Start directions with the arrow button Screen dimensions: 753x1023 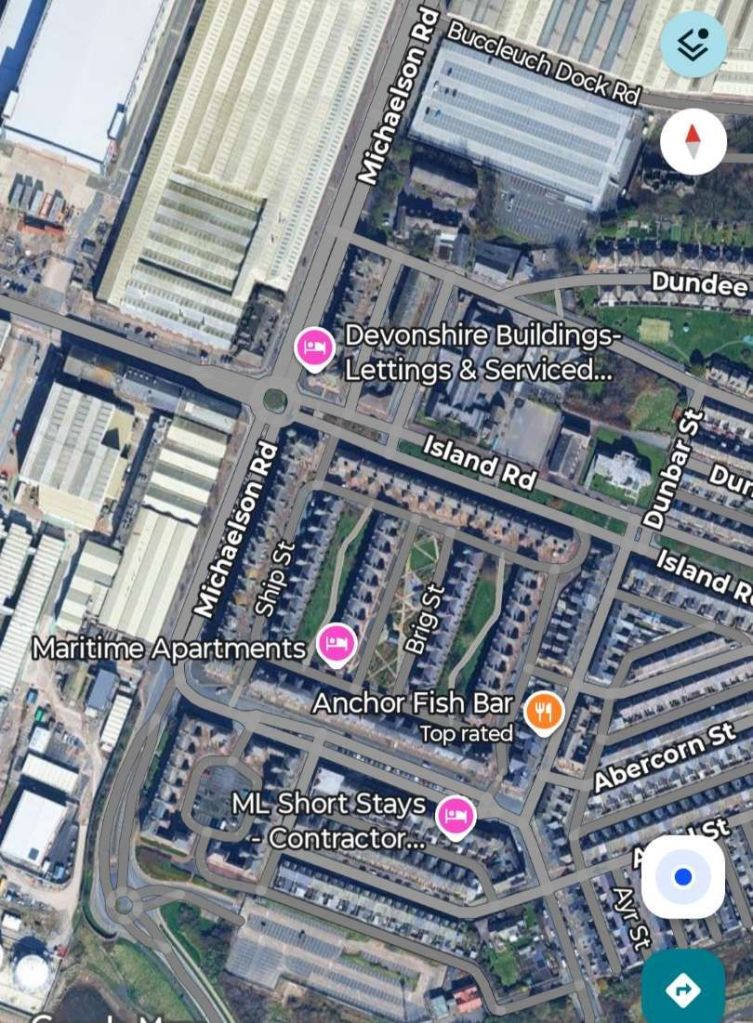pyautogui.click(x=683, y=988)
